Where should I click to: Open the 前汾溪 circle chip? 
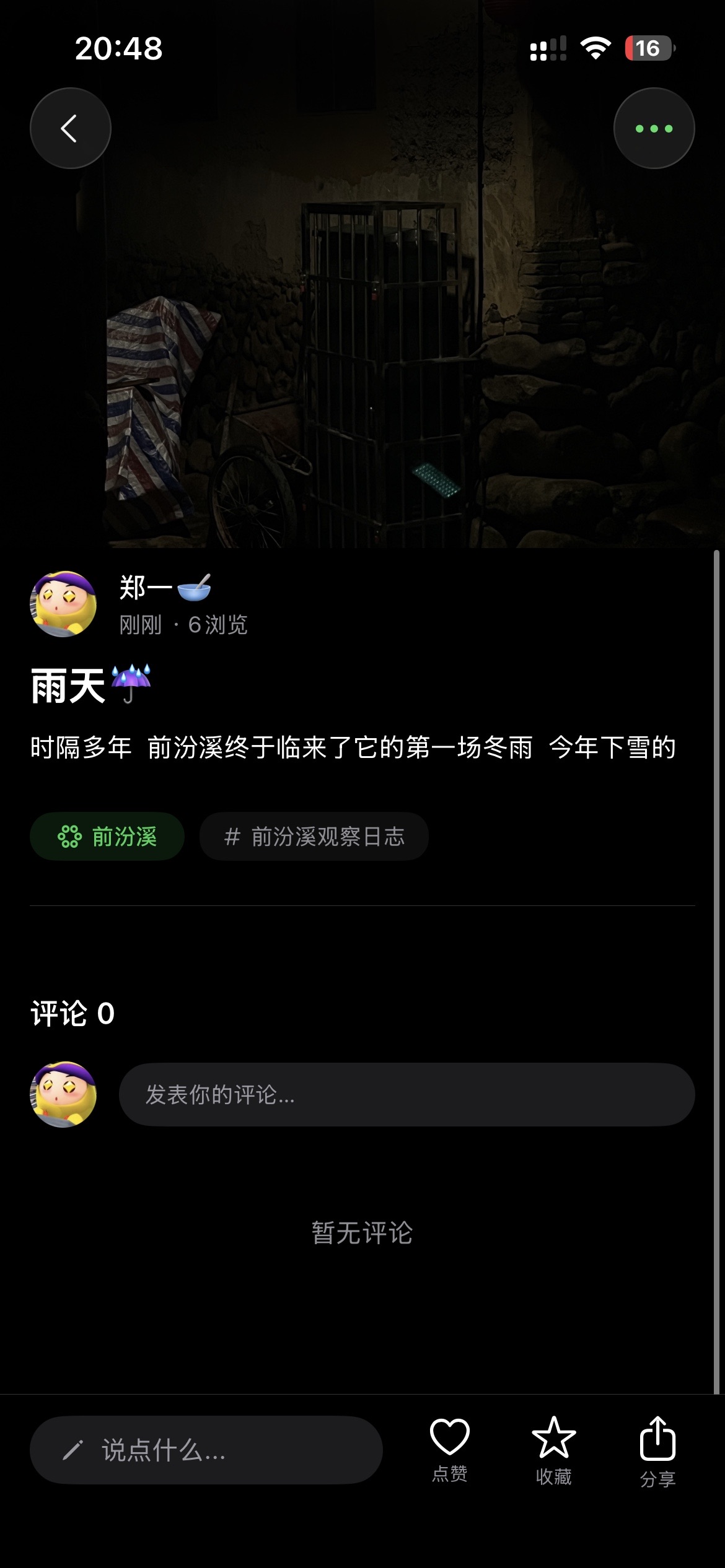[107, 837]
